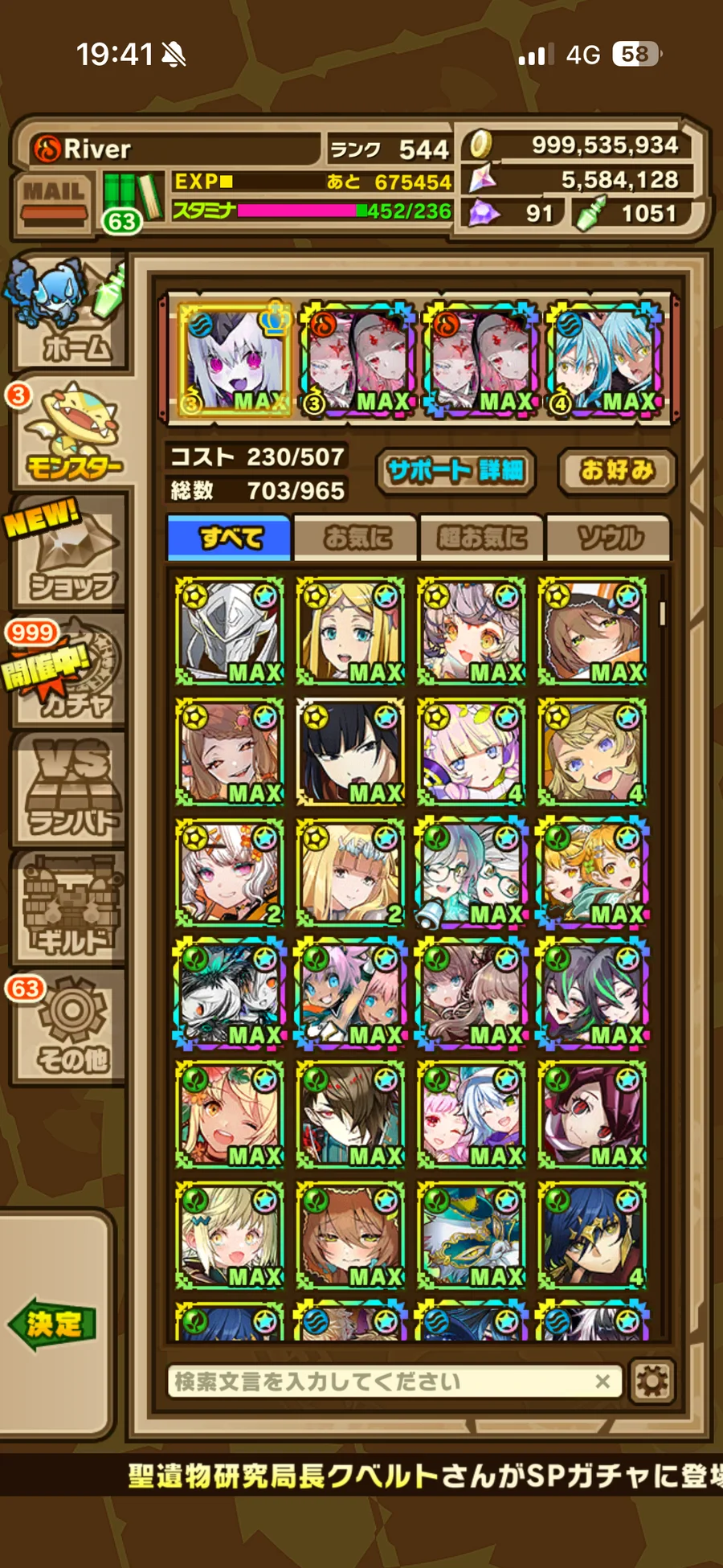Tap the monster search text field
Image resolution: width=723 pixels, height=1568 pixels.
point(378,1382)
